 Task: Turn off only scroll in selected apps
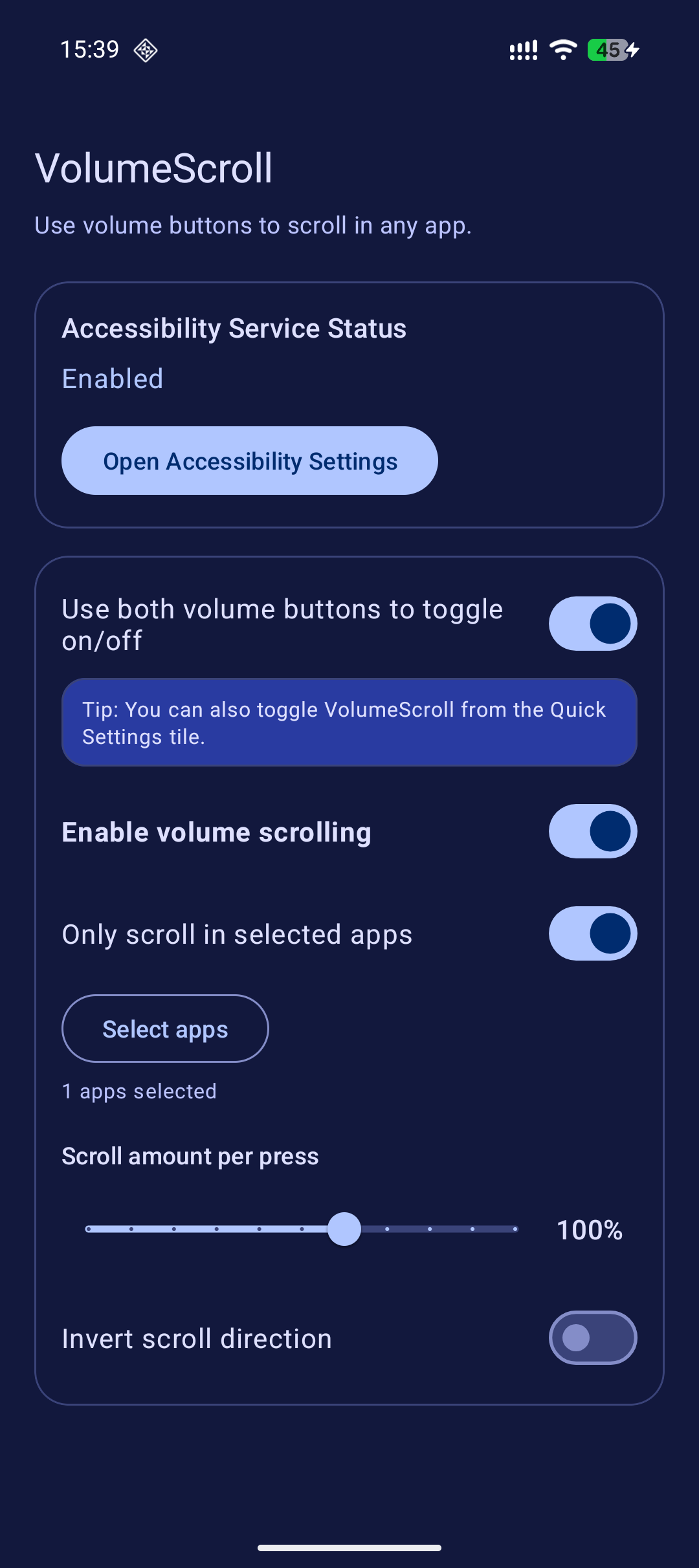592,933
